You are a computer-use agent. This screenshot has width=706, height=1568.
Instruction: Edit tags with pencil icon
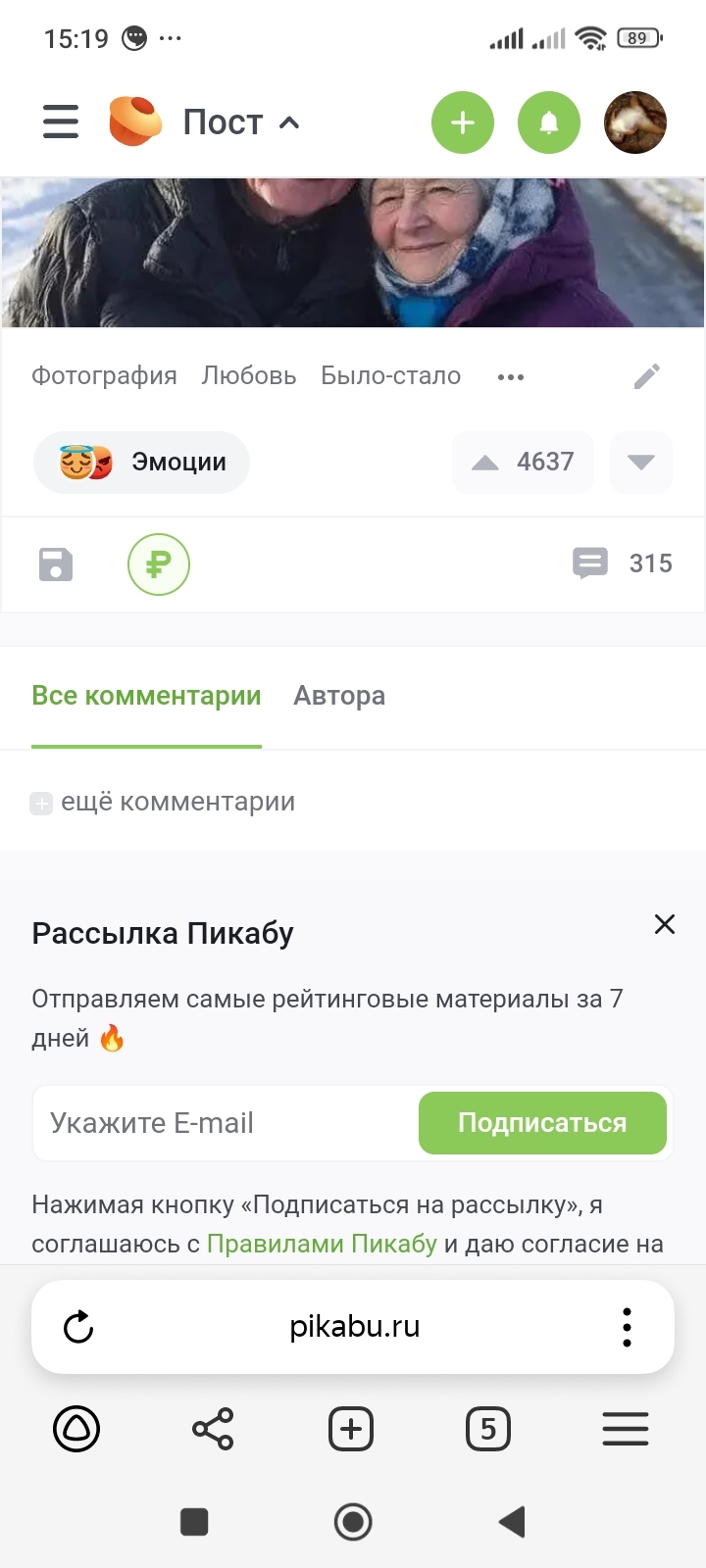647,376
